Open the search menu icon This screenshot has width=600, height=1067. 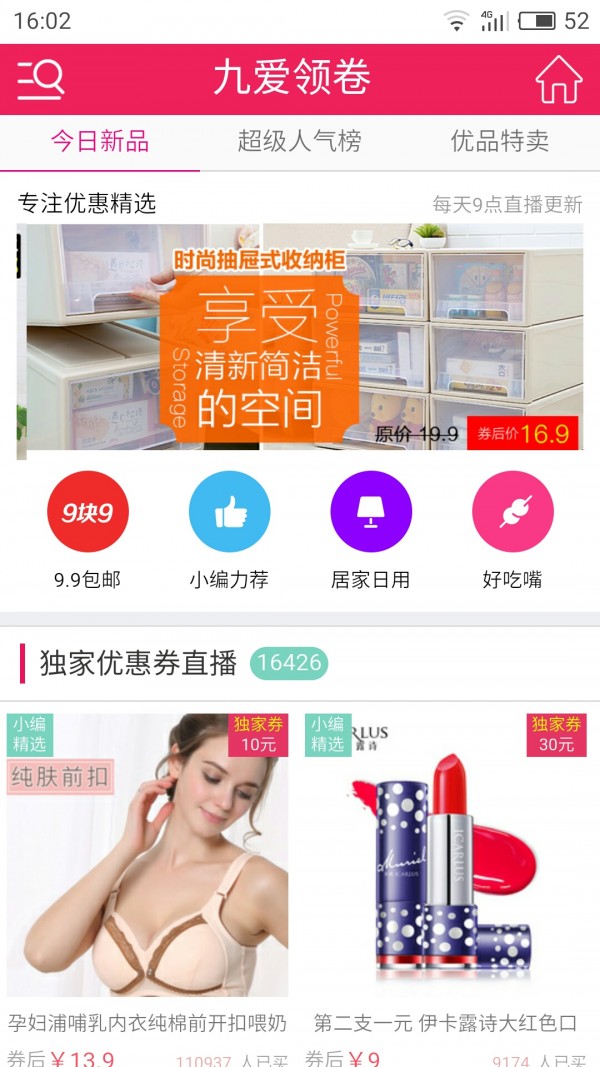[x=41, y=79]
